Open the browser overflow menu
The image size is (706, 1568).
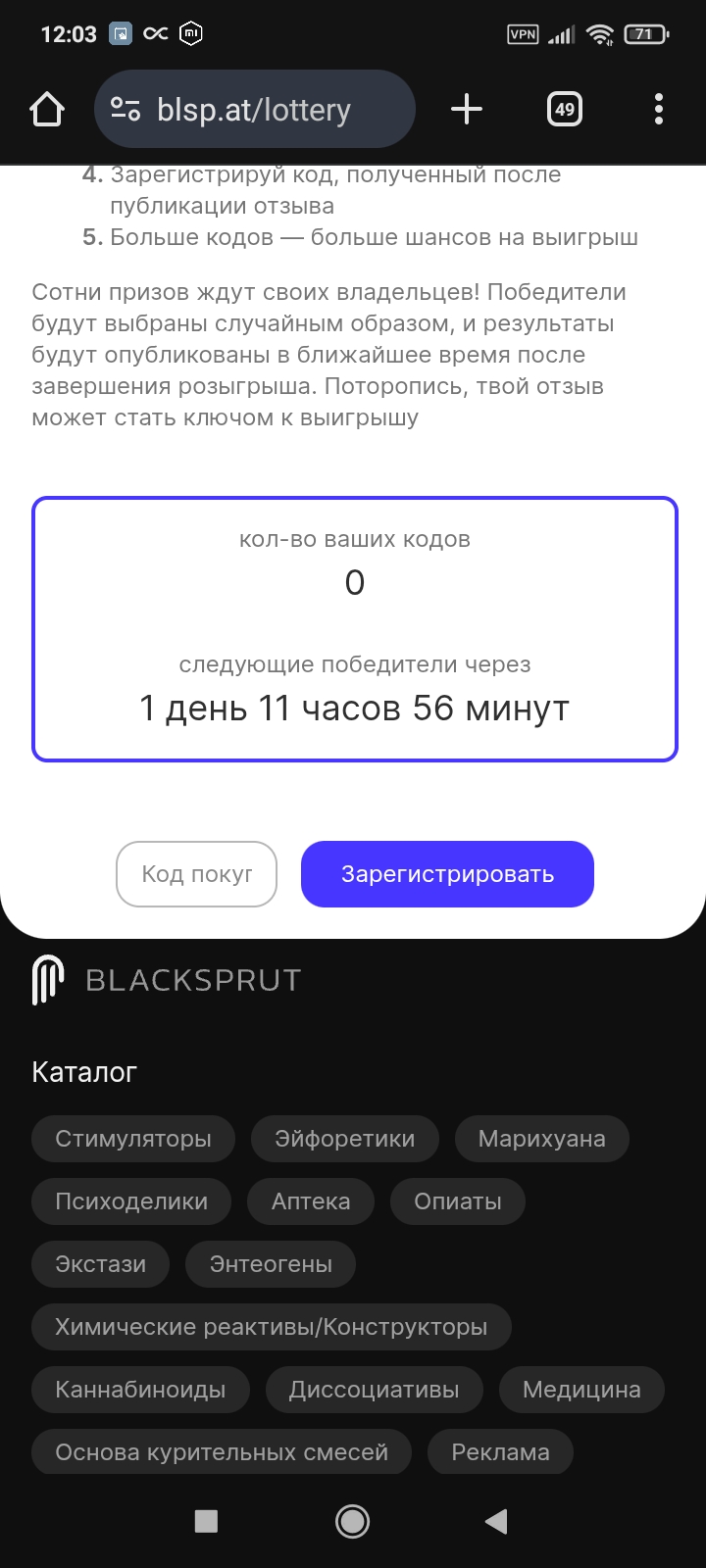659,110
